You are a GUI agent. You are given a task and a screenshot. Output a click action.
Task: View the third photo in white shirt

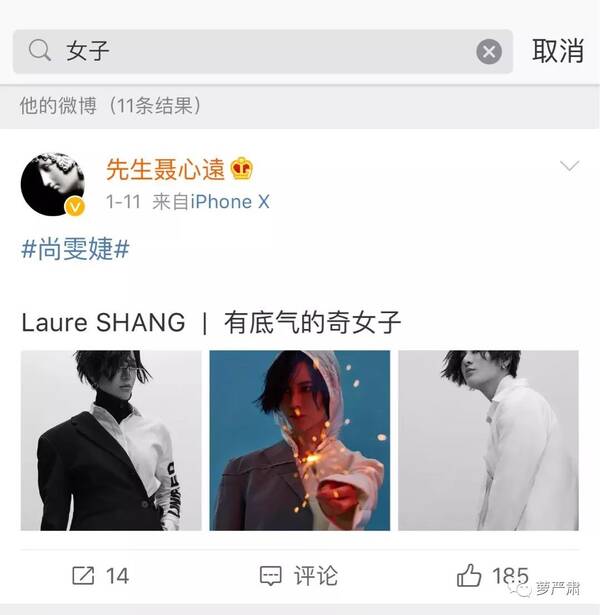coord(488,440)
